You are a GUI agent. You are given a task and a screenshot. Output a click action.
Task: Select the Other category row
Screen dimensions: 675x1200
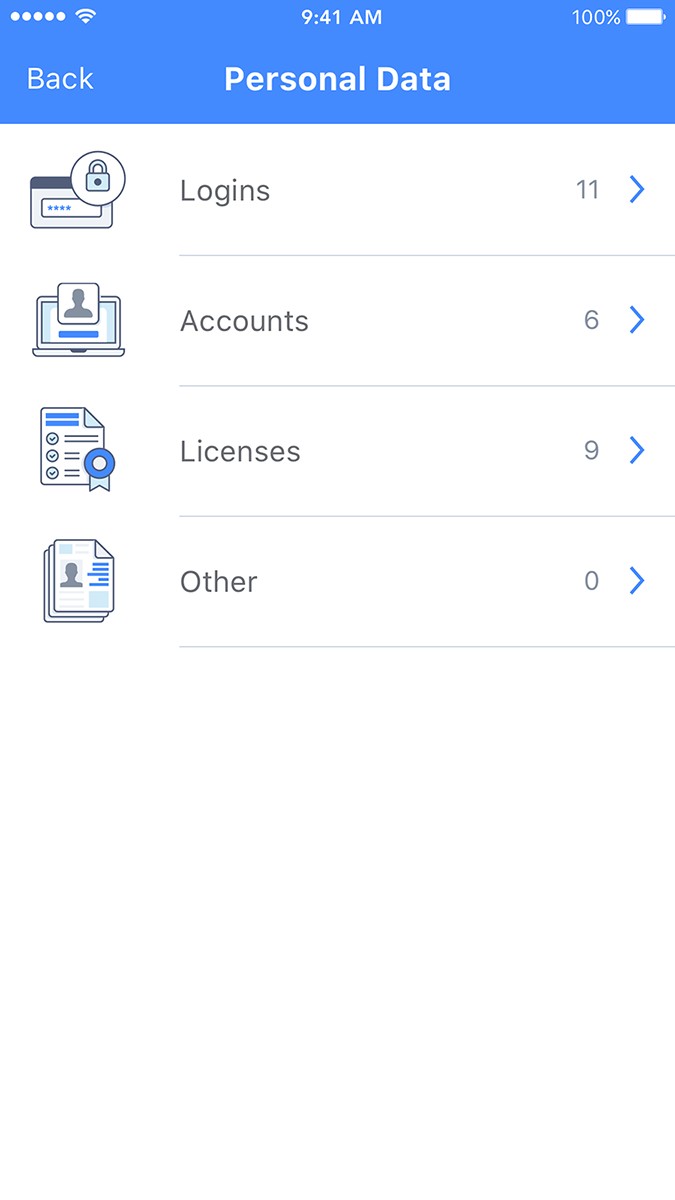coord(337,581)
